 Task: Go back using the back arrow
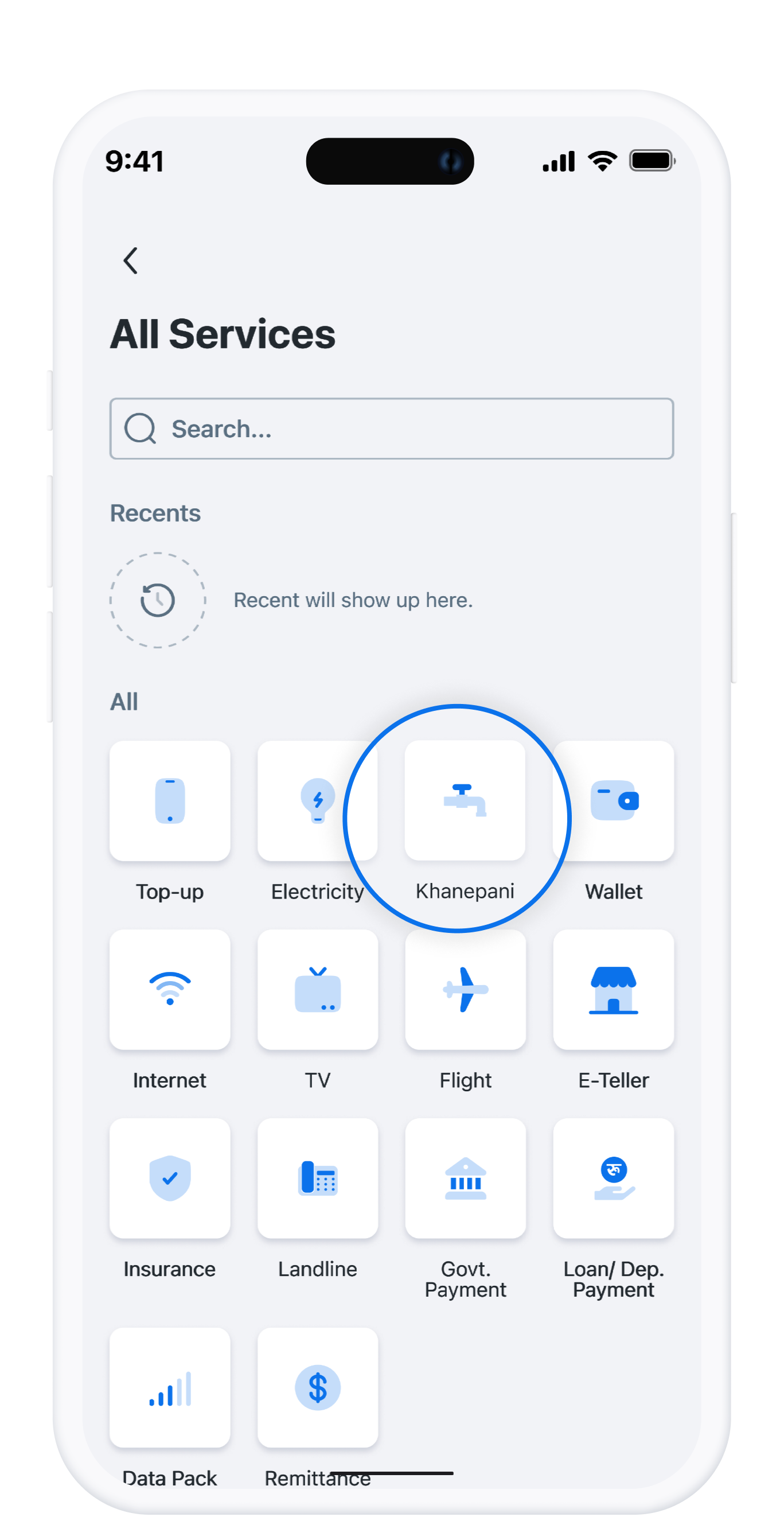(x=131, y=260)
